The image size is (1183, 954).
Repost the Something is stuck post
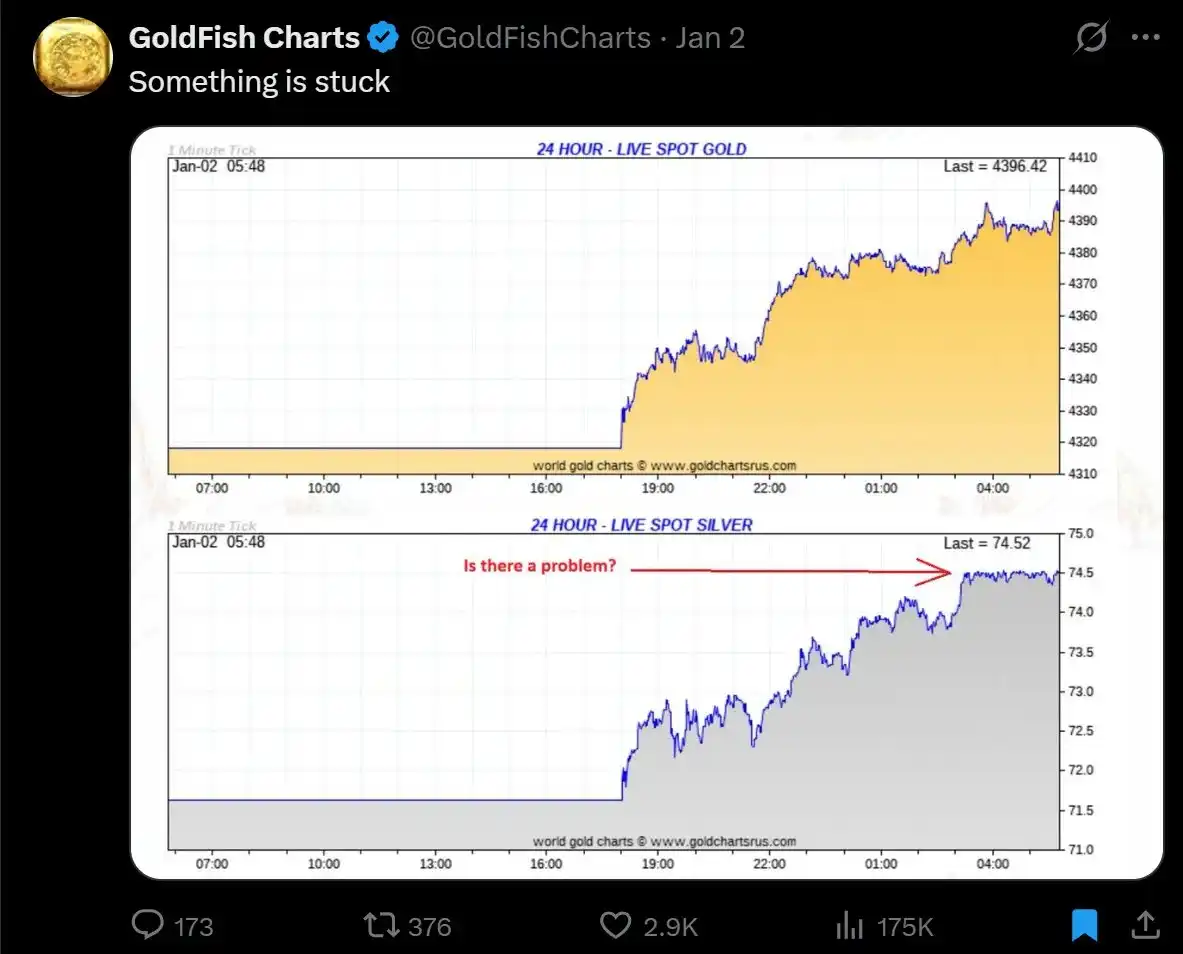tap(379, 926)
